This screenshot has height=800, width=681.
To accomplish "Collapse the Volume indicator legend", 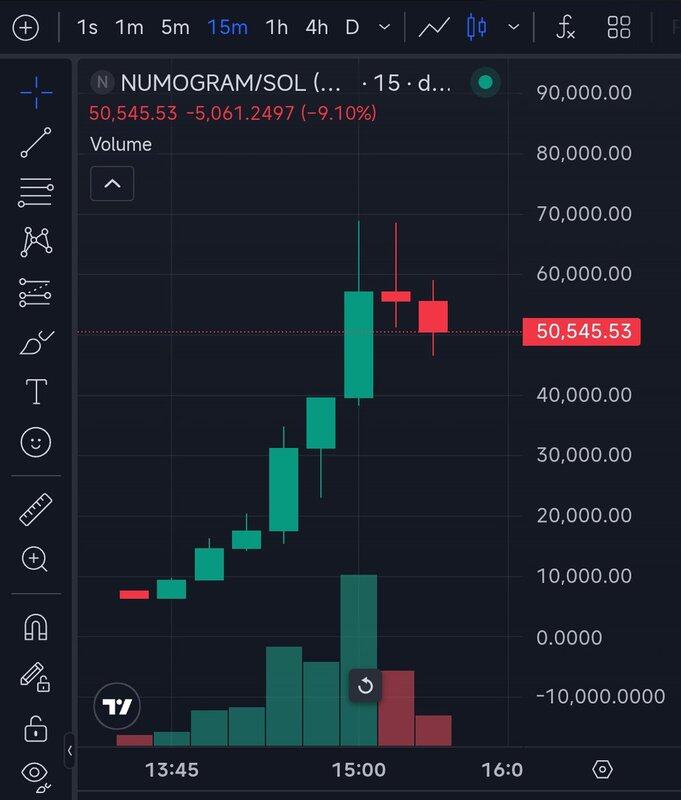I will tap(112, 183).
